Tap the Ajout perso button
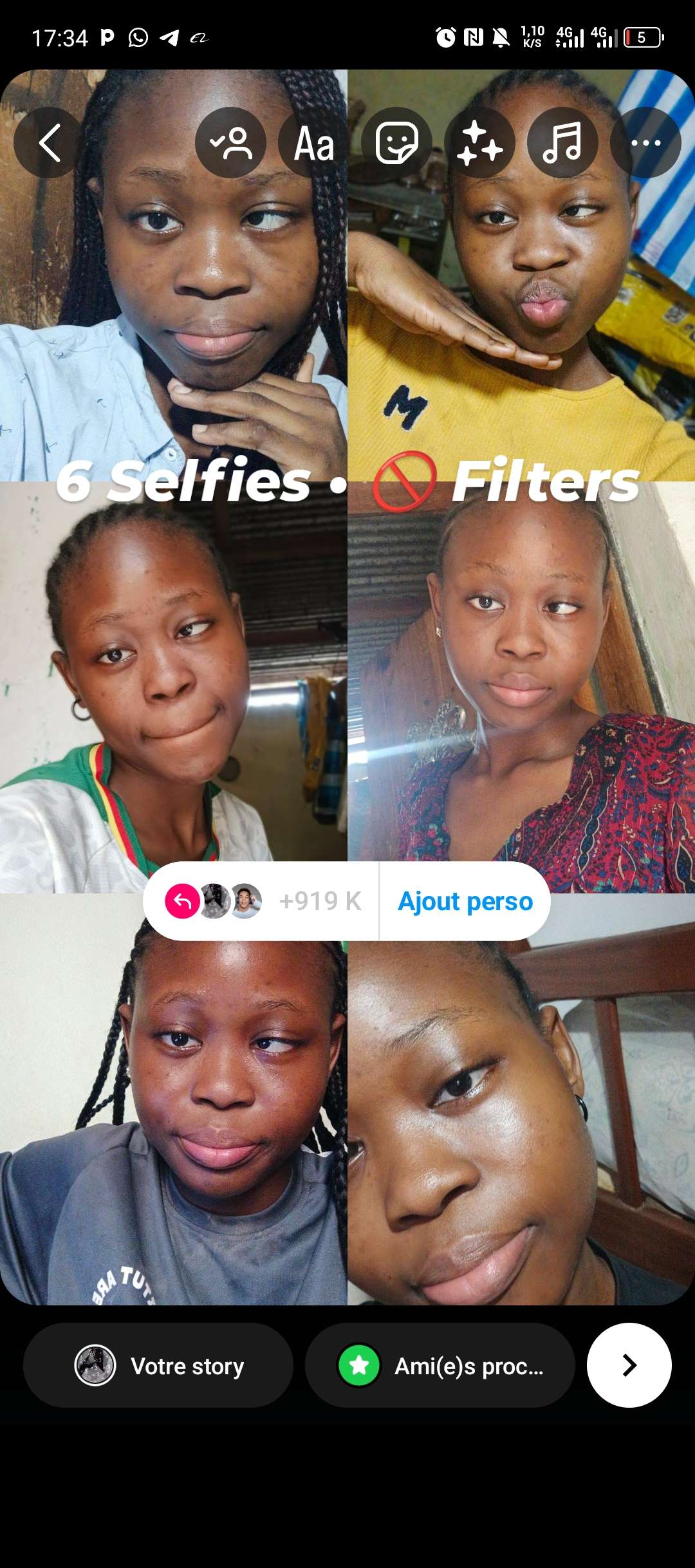 [465, 901]
